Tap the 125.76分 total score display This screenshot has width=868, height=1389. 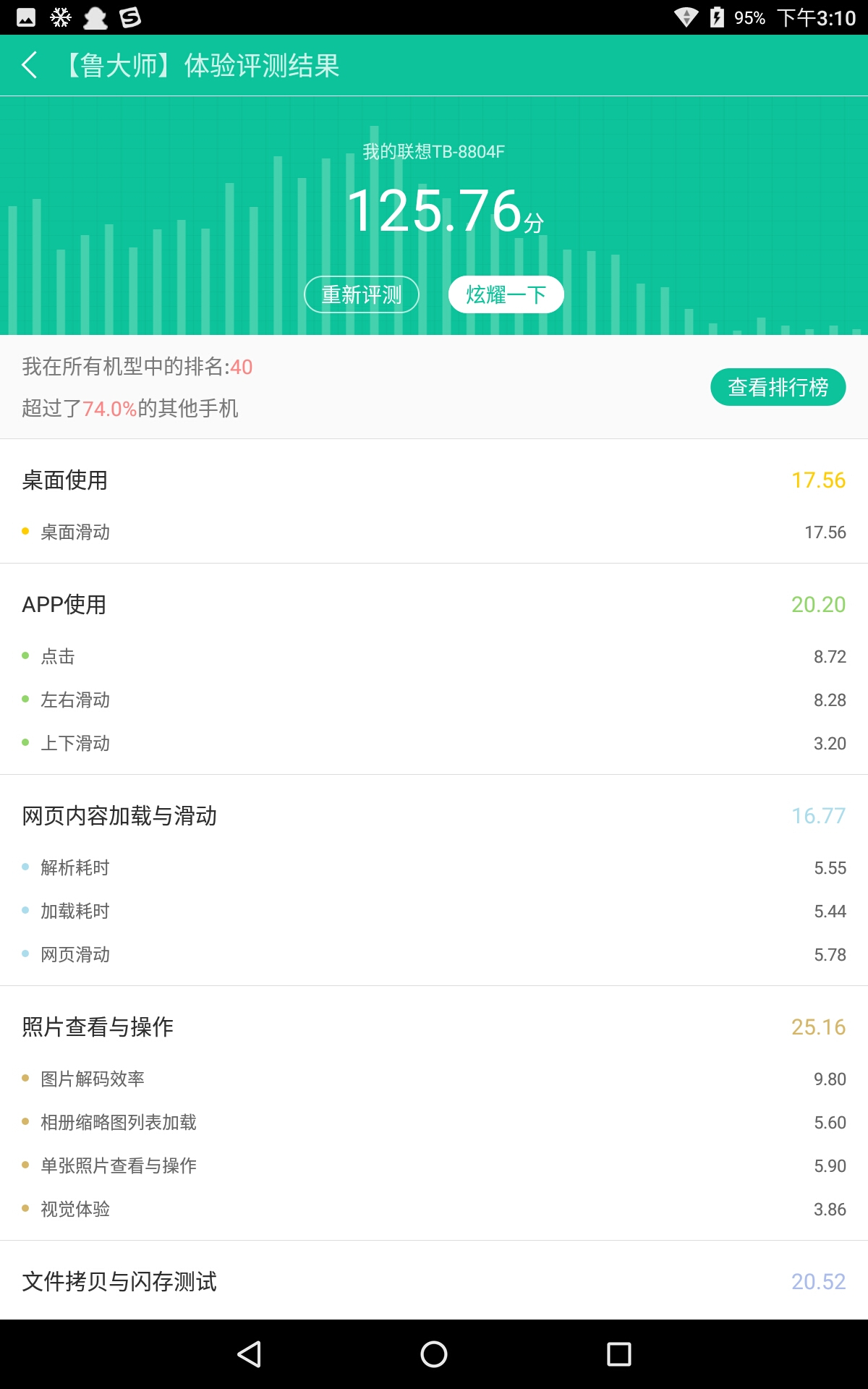[x=434, y=208]
